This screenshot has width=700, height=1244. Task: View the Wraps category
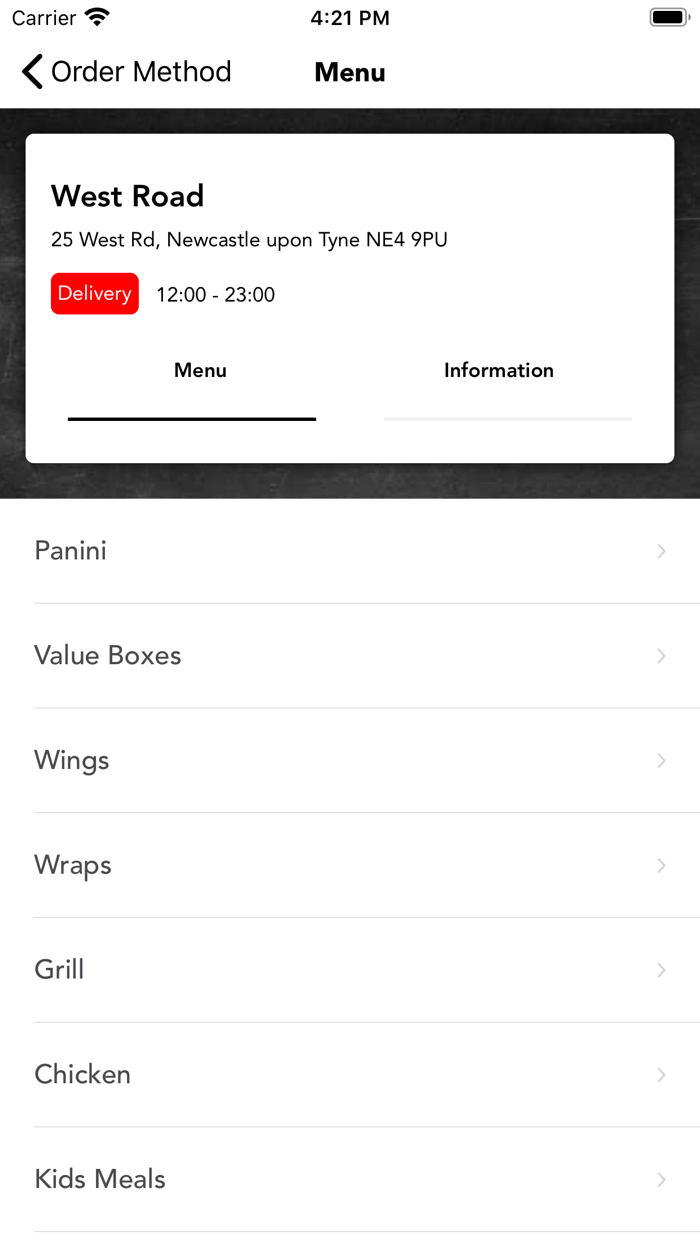pos(350,865)
